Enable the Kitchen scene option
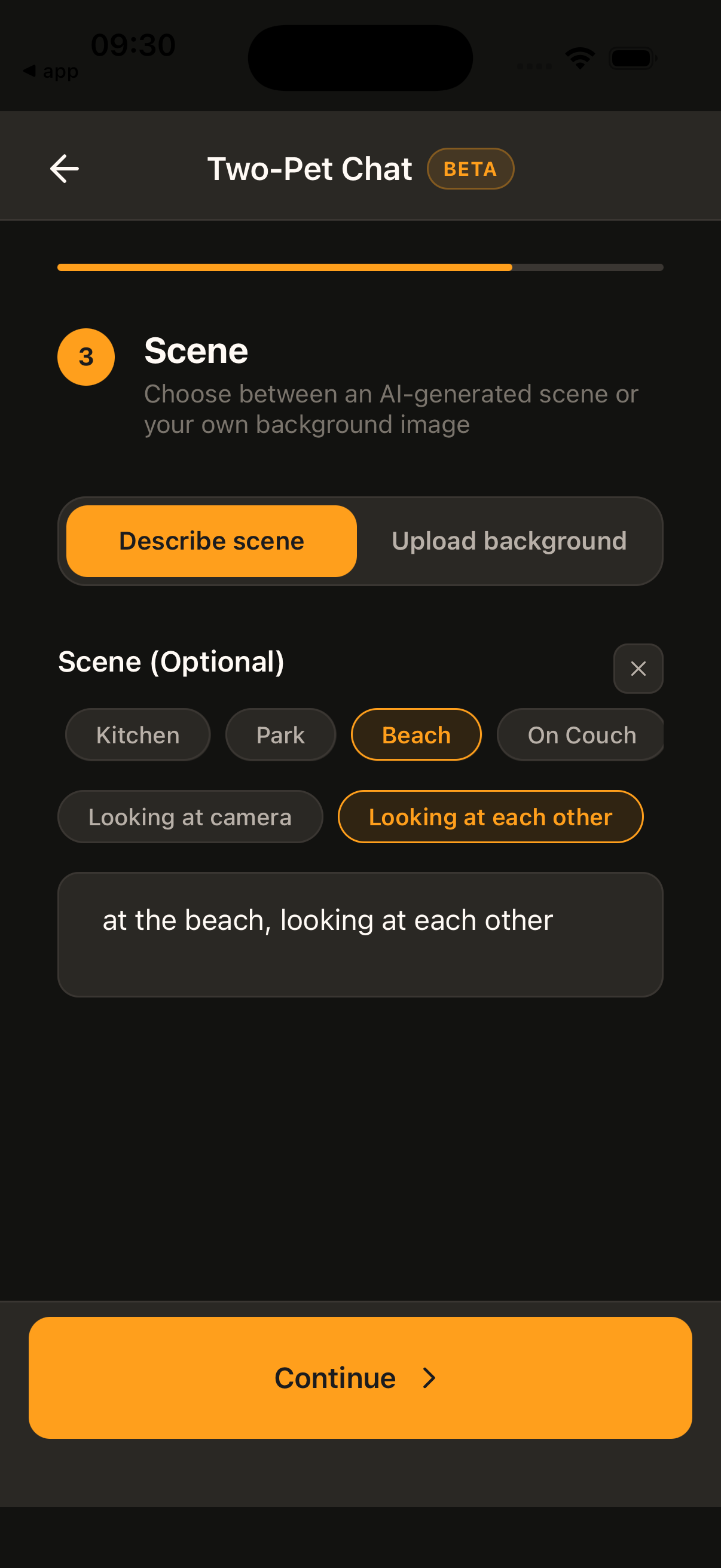 [x=138, y=734]
